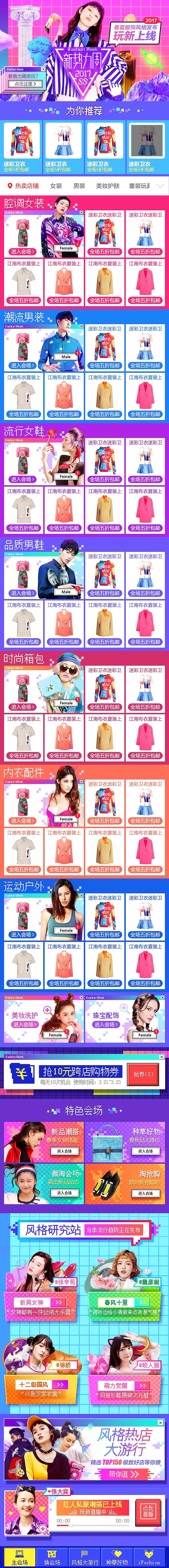The image size is (169, 1568).
Task: Open the 珠宝配饰 venue entry
Action: click(x=105, y=1024)
